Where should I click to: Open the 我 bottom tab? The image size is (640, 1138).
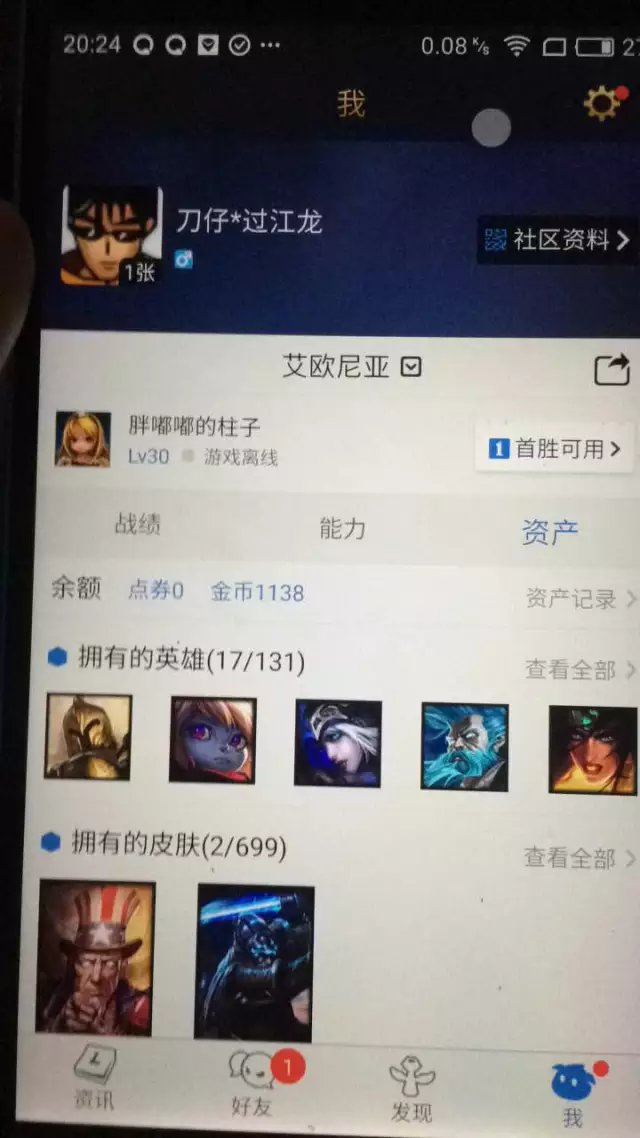pyautogui.click(x=575, y=1094)
